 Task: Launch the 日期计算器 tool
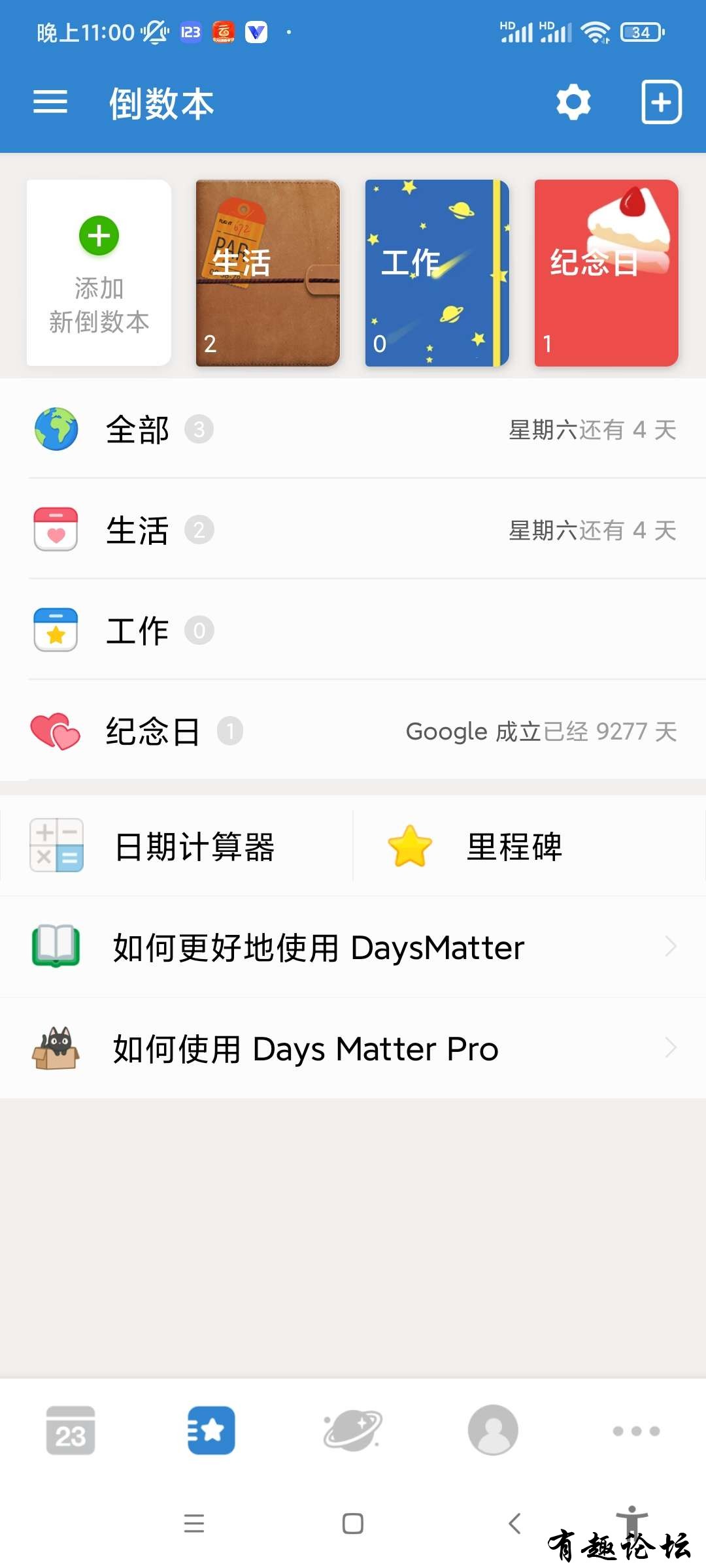(x=176, y=847)
